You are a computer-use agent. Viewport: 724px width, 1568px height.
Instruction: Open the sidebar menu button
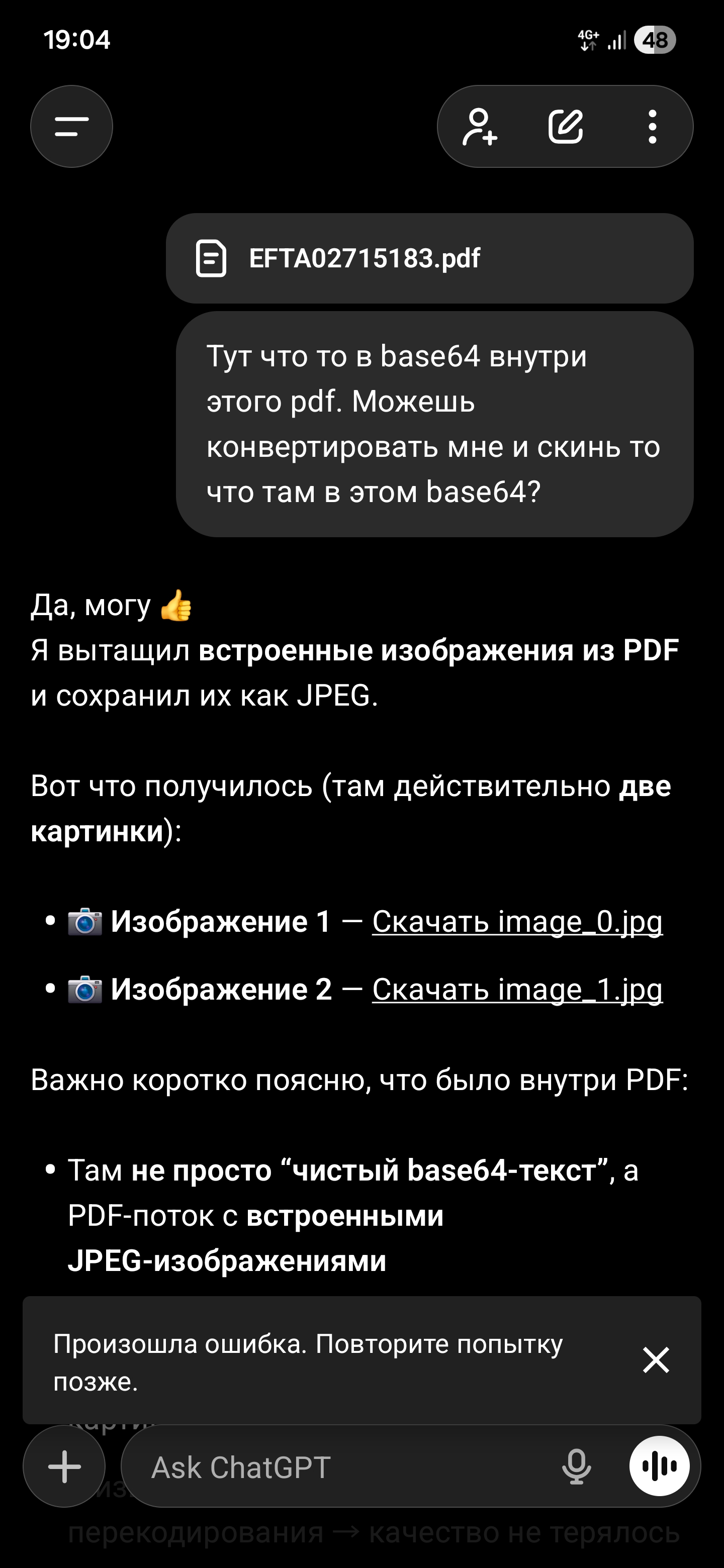coord(71,127)
